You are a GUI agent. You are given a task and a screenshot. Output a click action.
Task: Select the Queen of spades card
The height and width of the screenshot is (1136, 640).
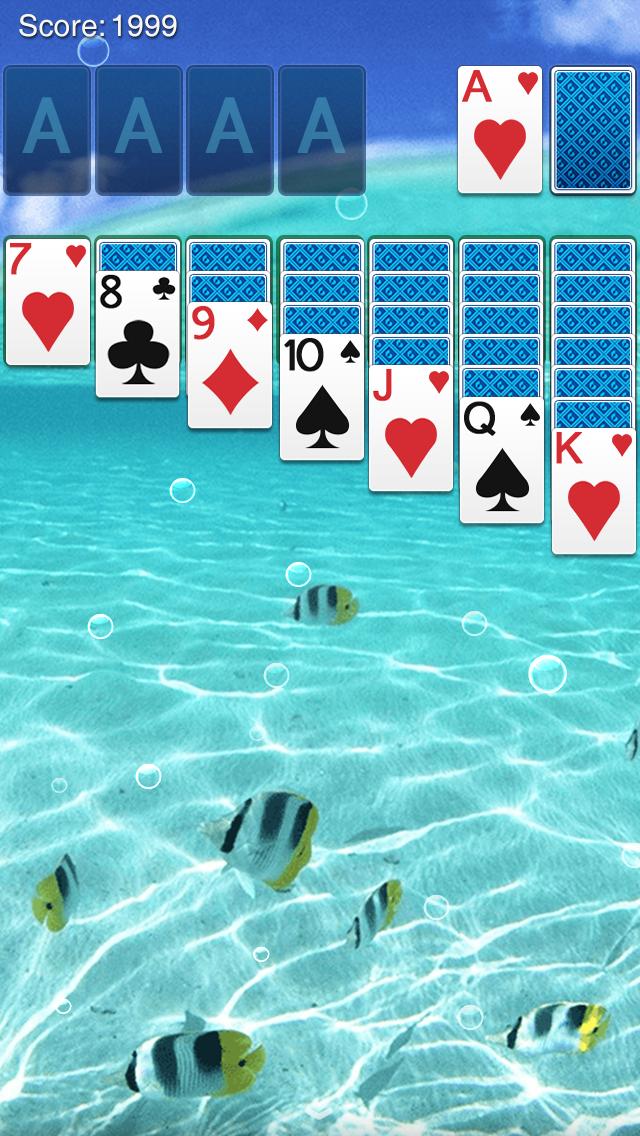point(501,461)
